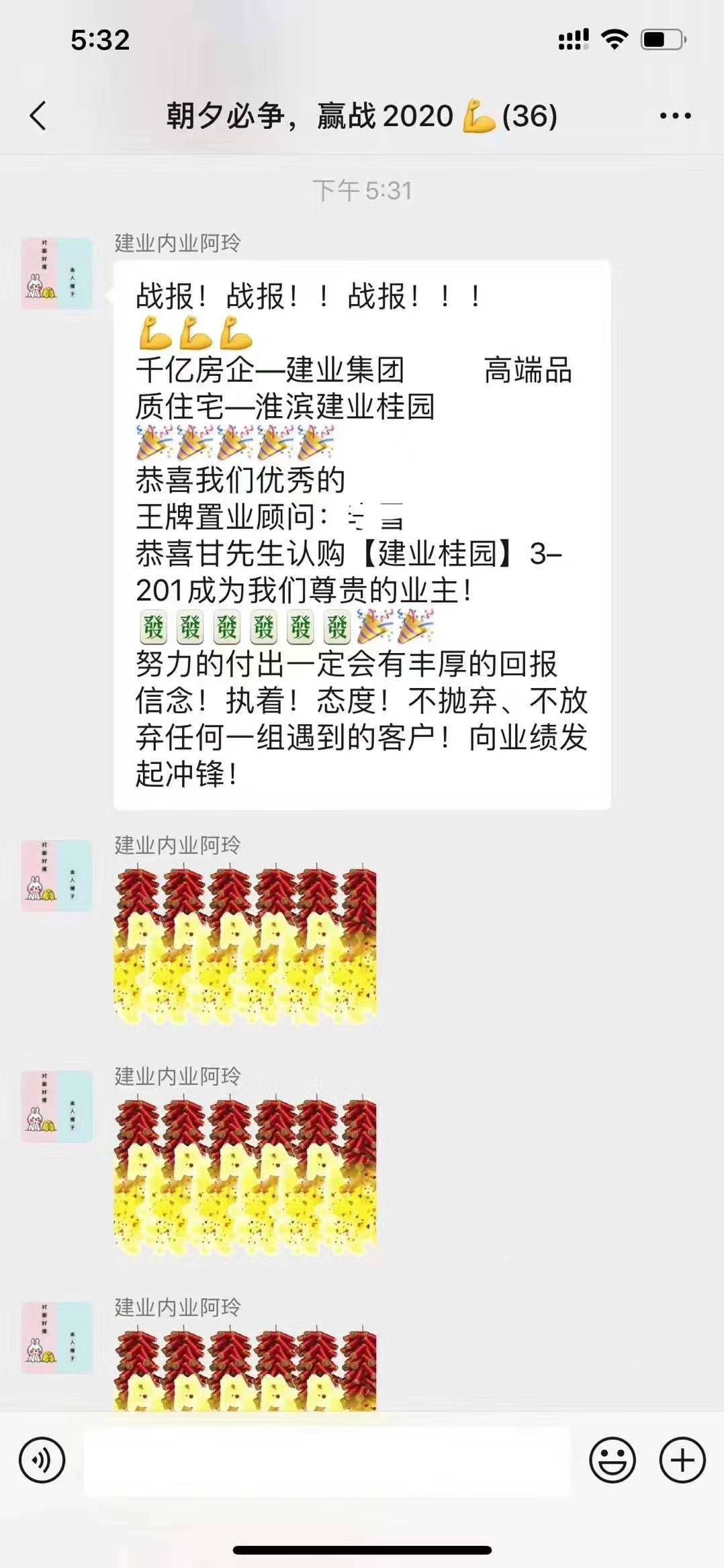Open the plus attachments menu
The height and width of the screenshot is (1568, 724).
682,1460
